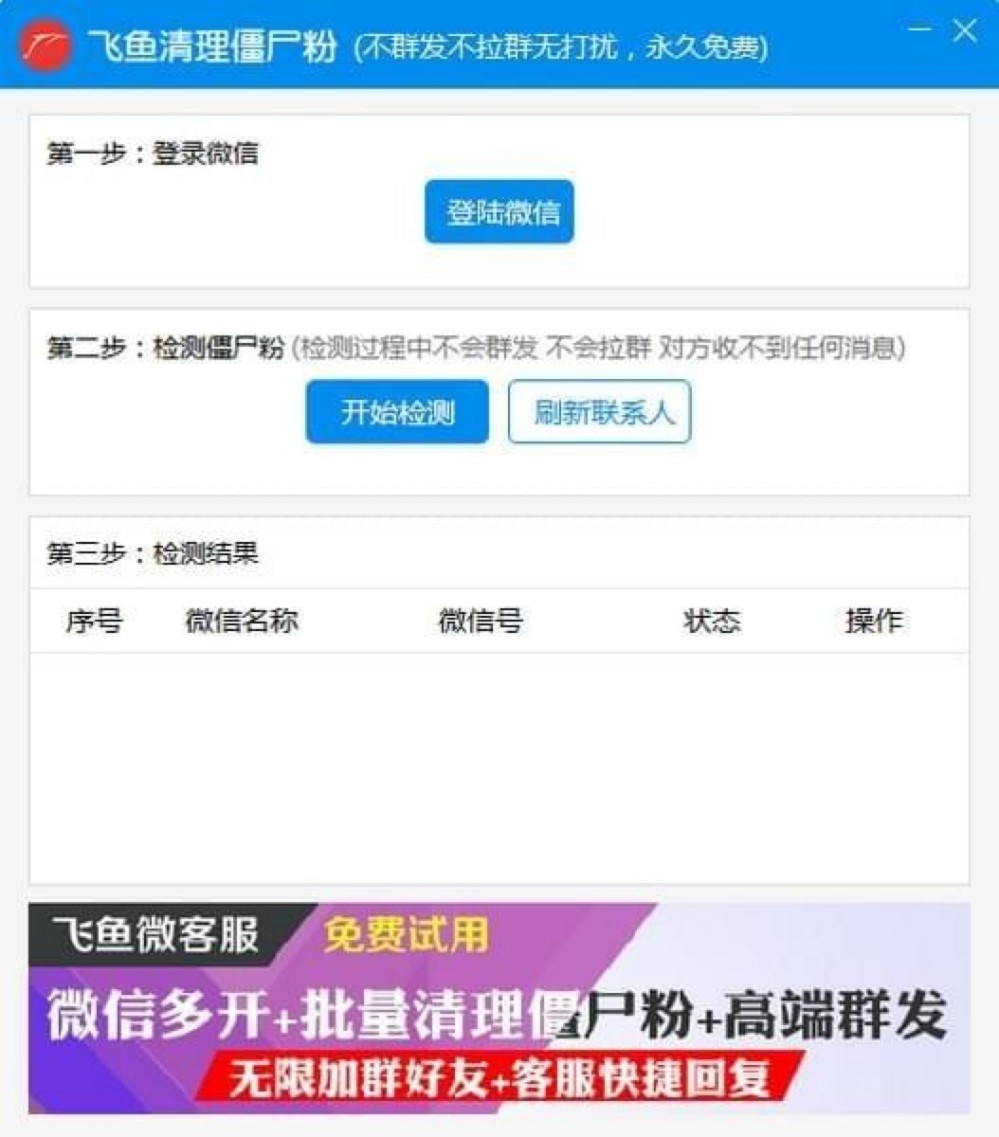
Task: Tap the 登陆微信 login button
Action: pyautogui.click(x=499, y=212)
